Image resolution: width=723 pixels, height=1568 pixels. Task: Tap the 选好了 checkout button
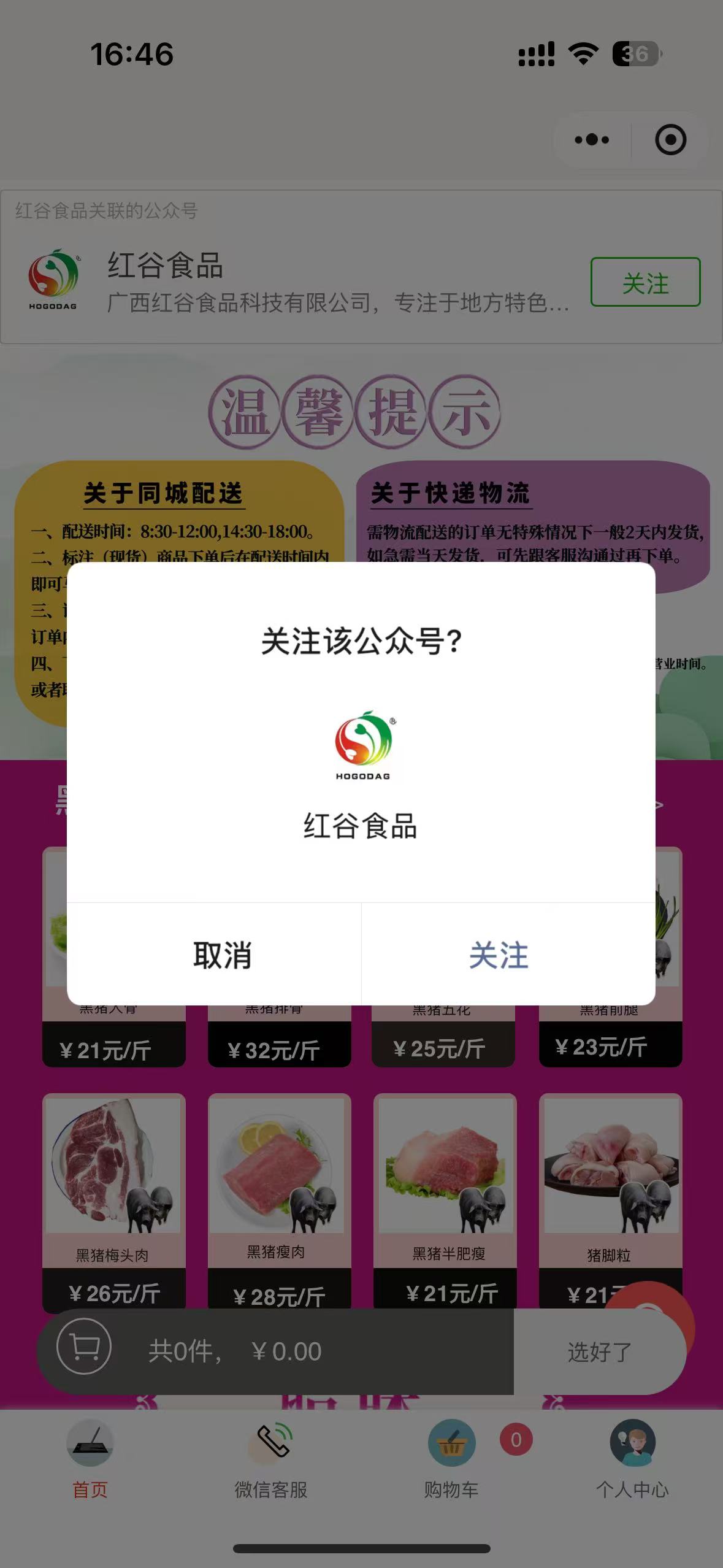point(599,1352)
